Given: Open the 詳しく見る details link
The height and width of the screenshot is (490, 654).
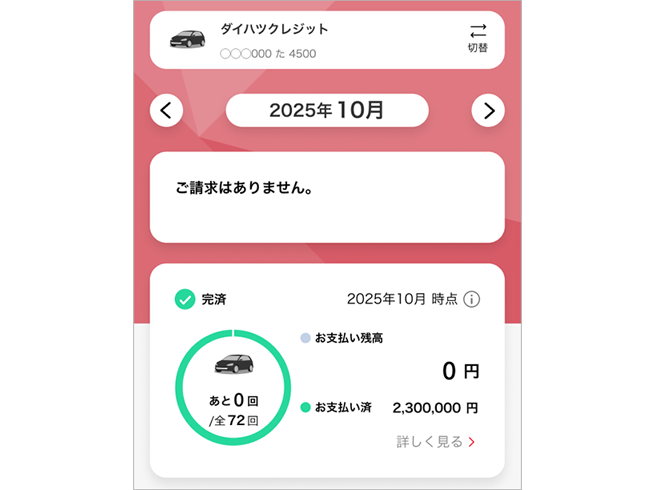Looking at the screenshot, I should (435, 440).
